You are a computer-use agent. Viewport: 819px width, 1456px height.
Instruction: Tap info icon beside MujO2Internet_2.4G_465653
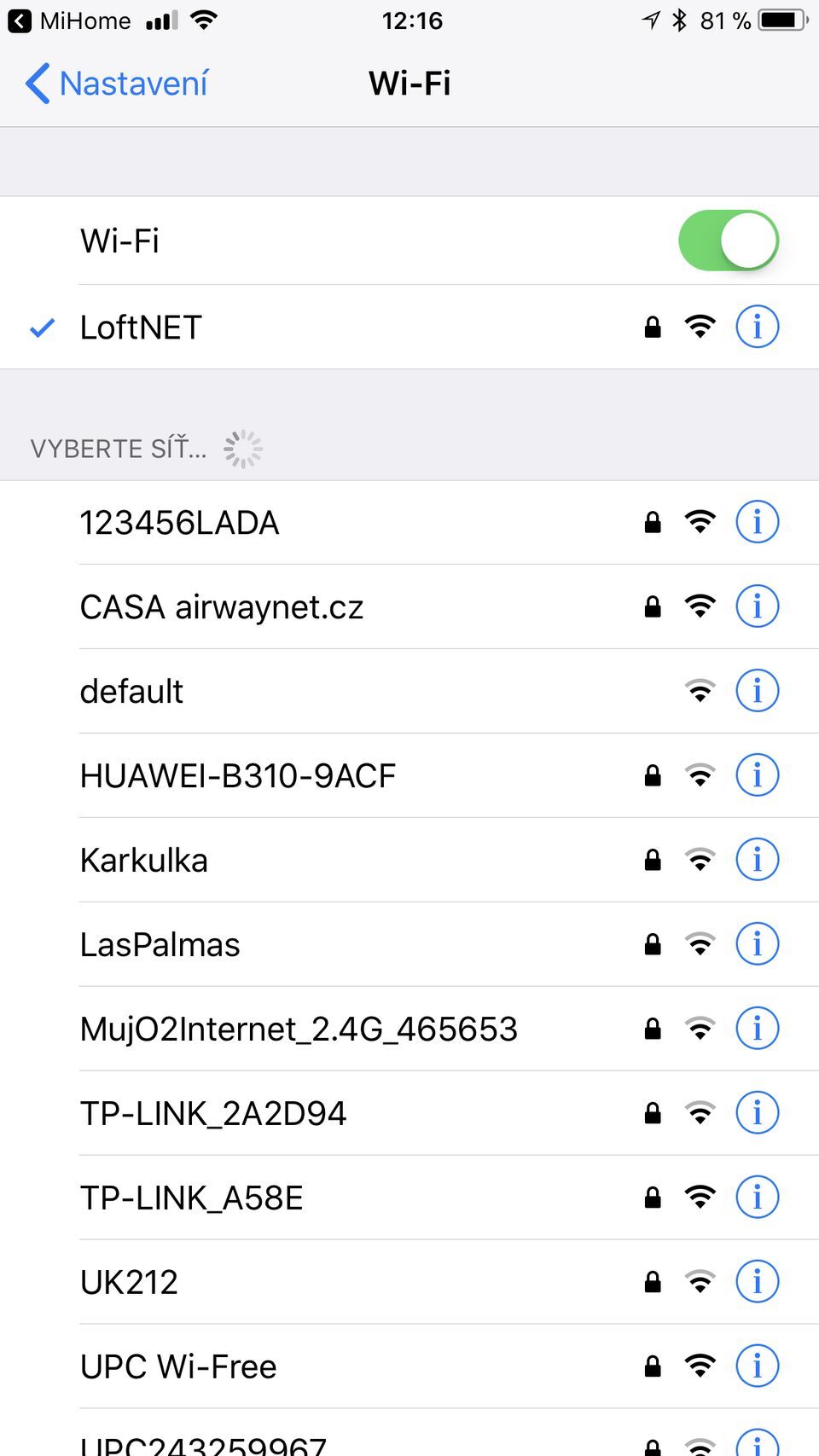[757, 1029]
